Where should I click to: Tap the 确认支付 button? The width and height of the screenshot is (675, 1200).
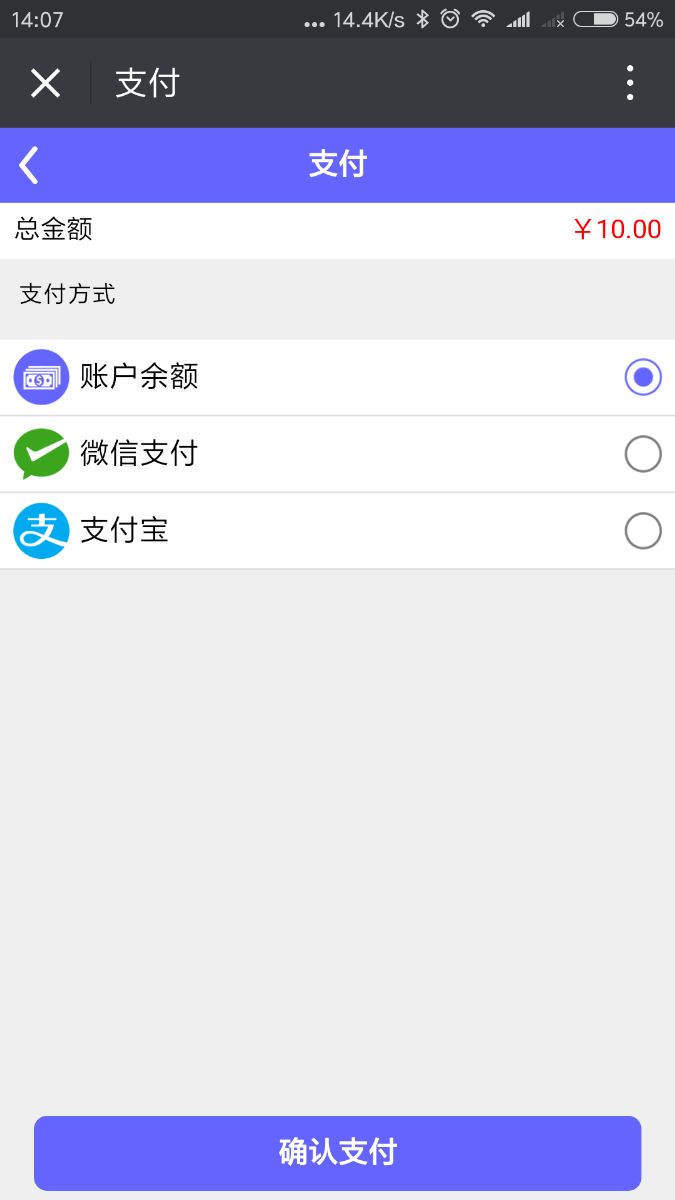pos(337,1153)
